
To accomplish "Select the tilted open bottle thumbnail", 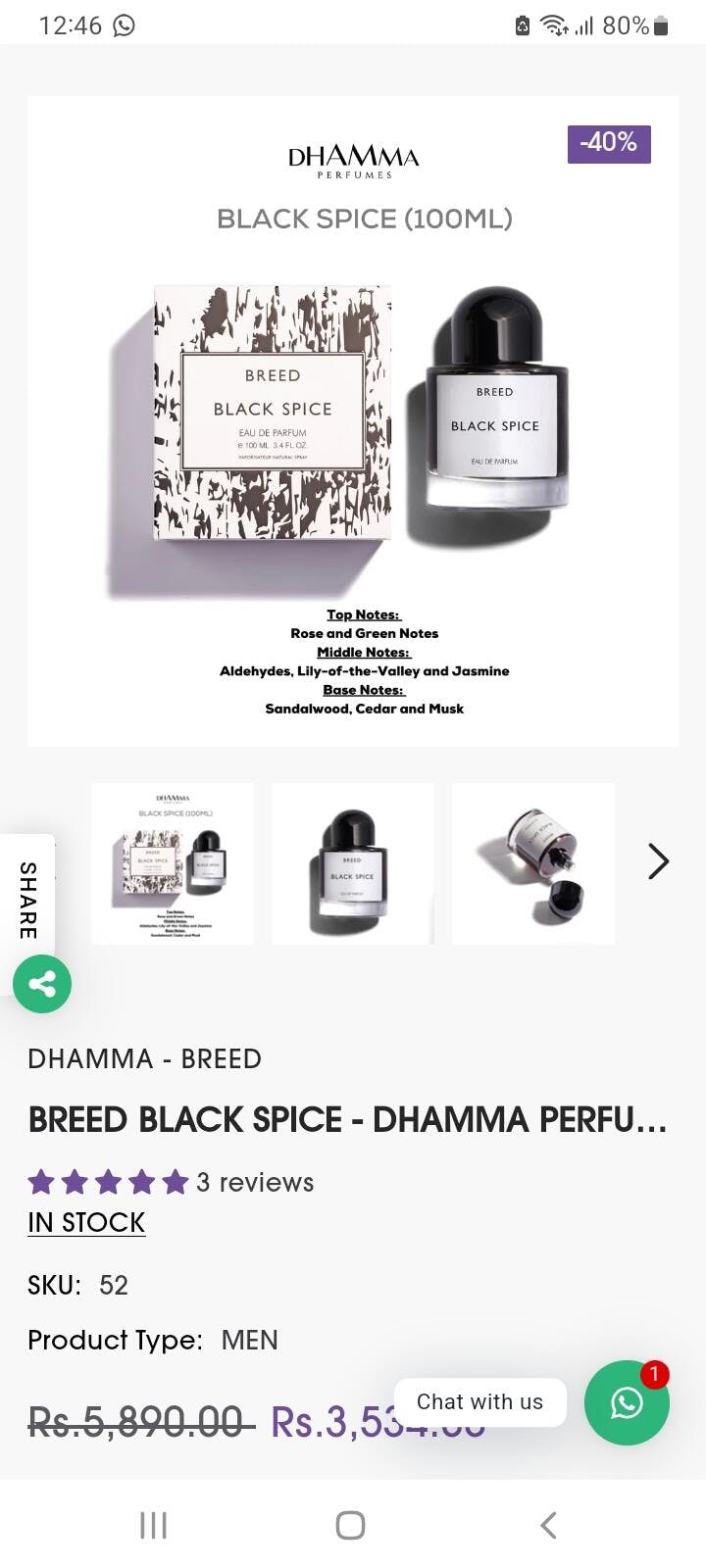I will click(532, 863).
